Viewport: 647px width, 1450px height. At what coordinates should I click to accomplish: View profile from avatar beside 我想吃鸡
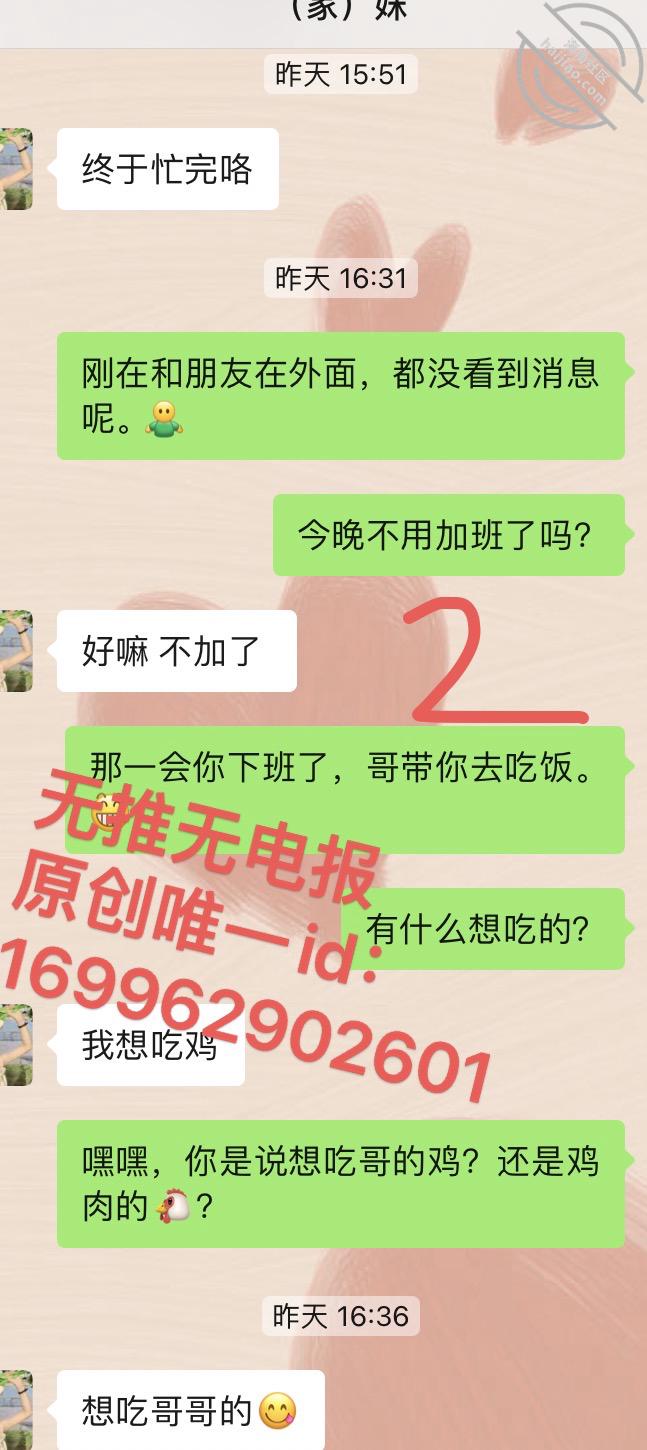16,1045
